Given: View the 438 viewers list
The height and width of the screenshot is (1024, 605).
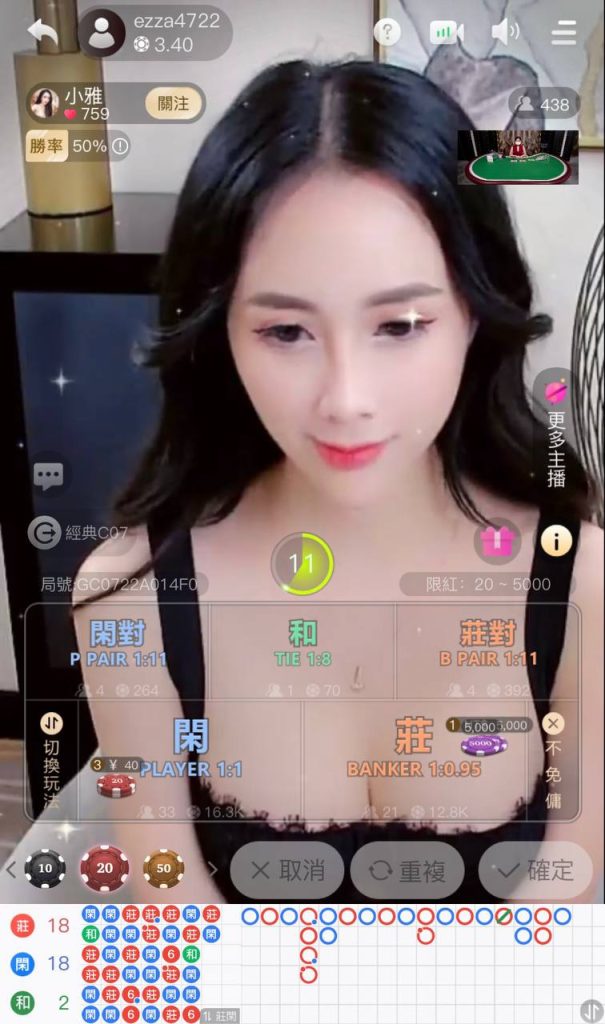Looking at the screenshot, I should 543,104.
